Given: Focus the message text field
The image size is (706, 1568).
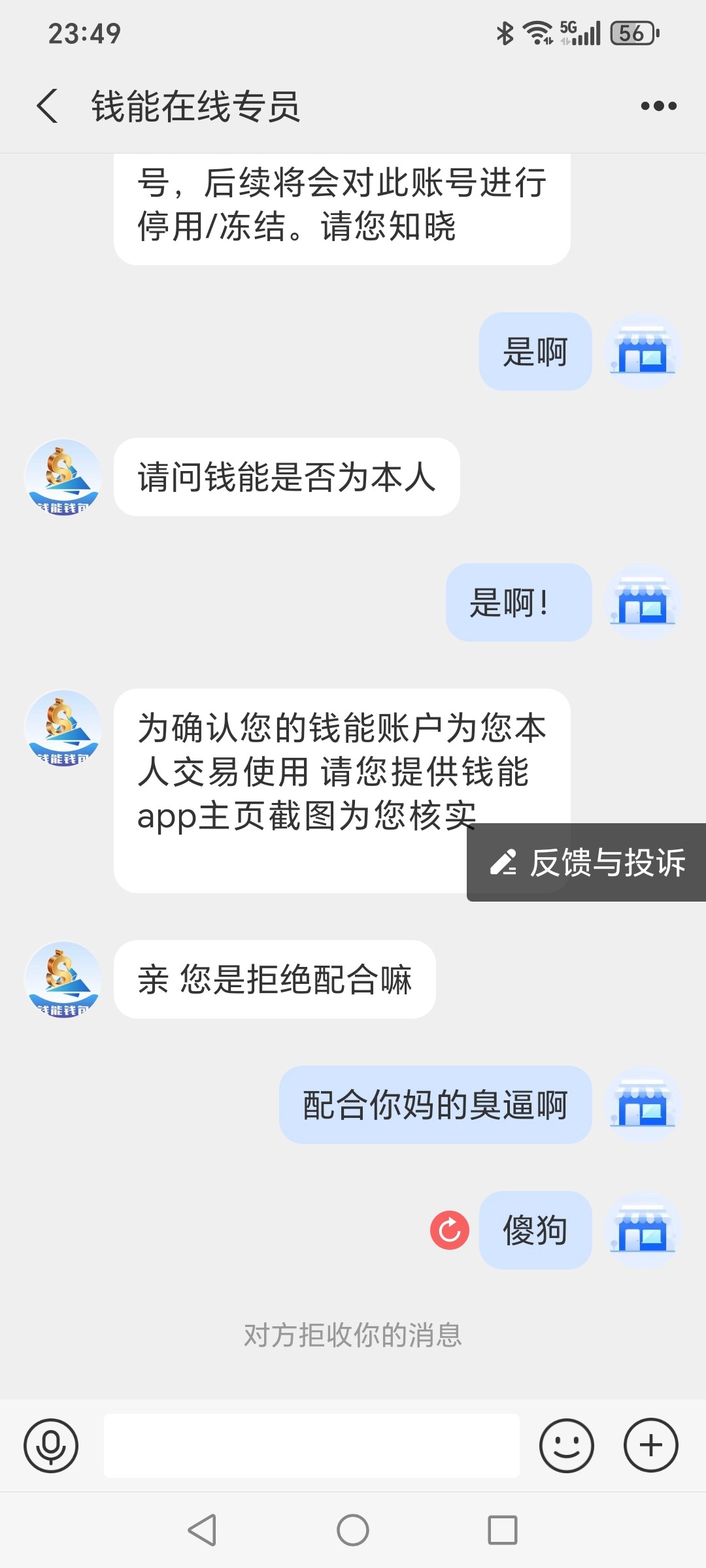Looking at the screenshot, I should pyautogui.click(x=311, y=1445).
